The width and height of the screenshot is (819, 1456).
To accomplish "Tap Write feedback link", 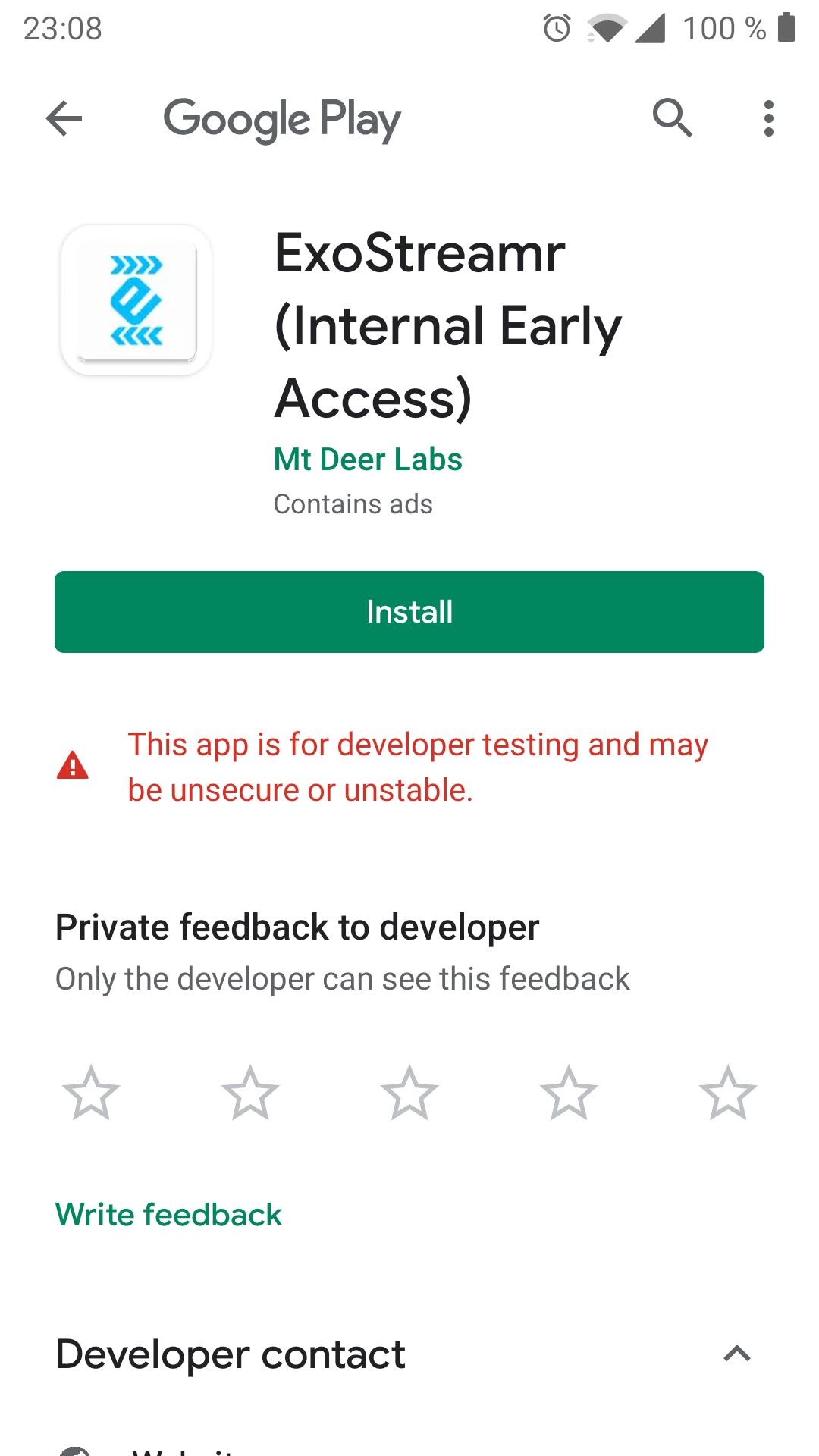I will pos(168,1215).
